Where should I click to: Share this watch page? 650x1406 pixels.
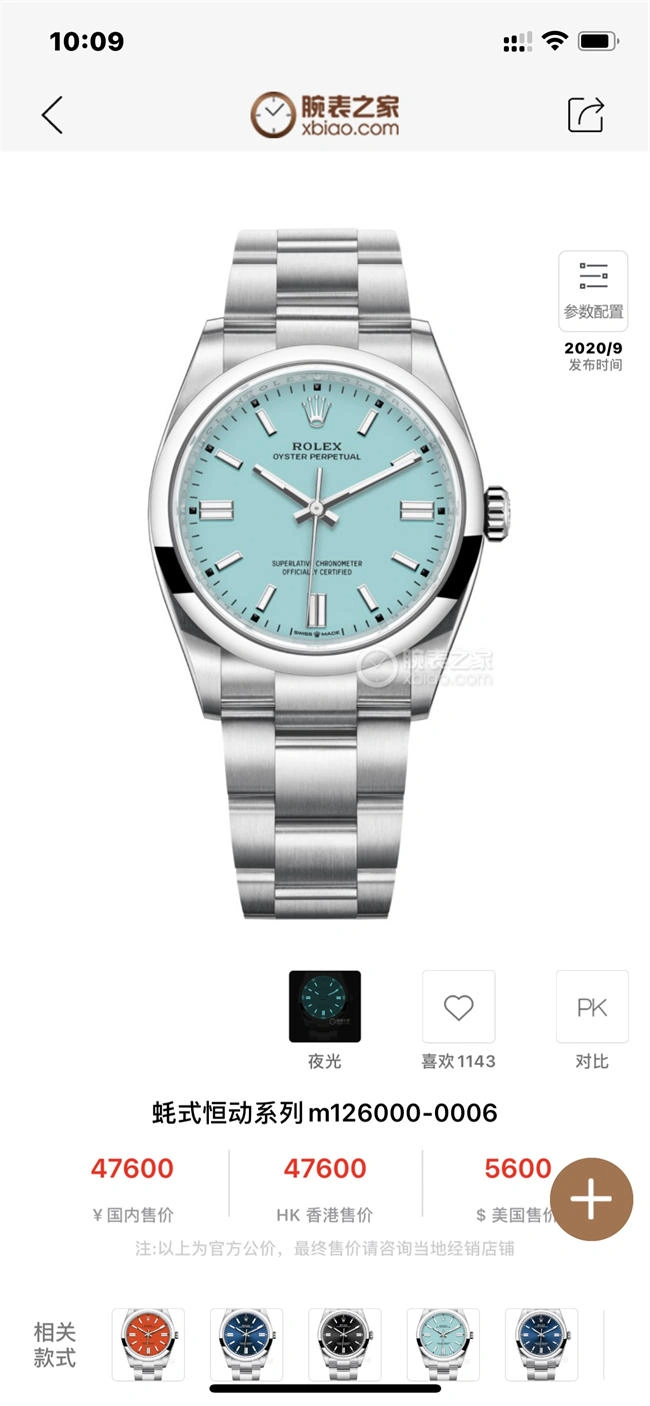pos(586,115)
